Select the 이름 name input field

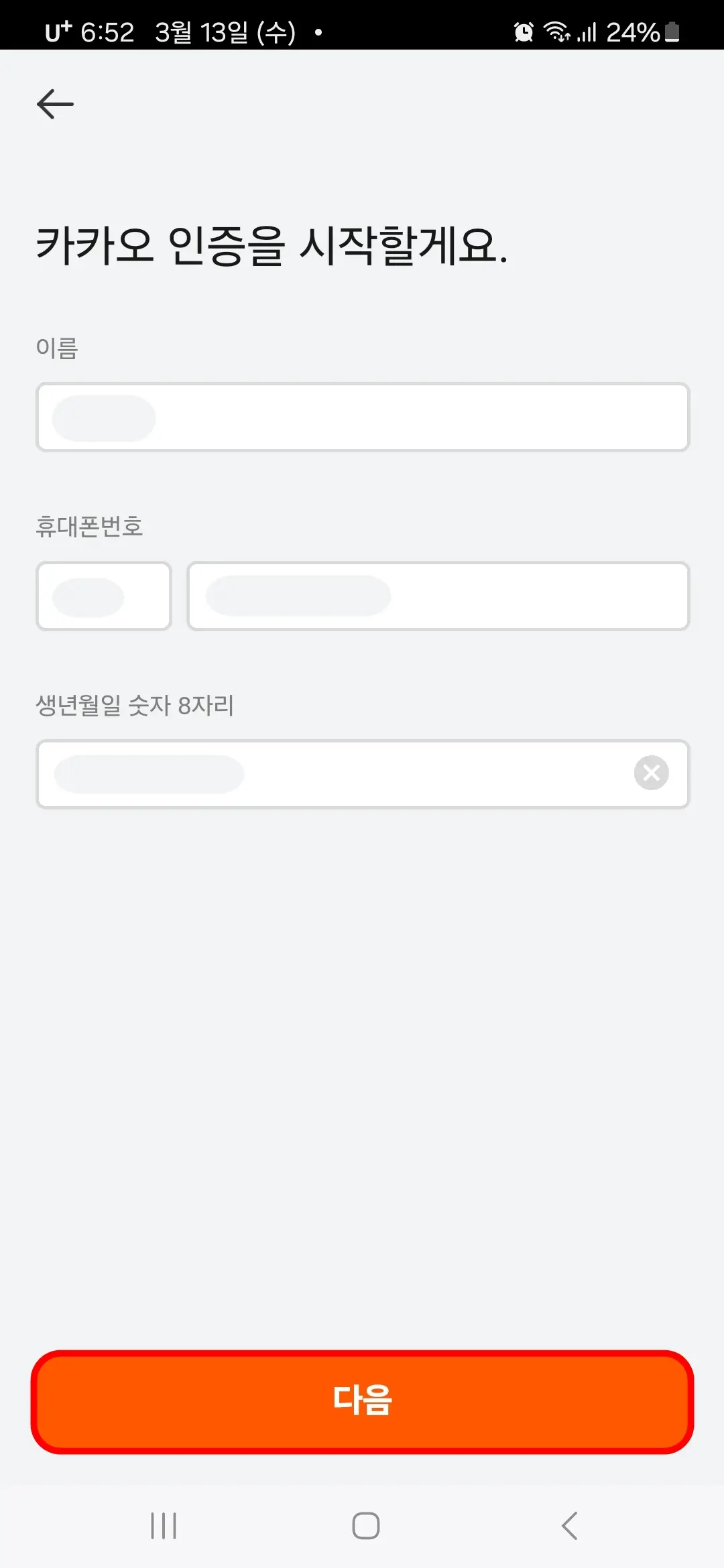tap(362, 417)
